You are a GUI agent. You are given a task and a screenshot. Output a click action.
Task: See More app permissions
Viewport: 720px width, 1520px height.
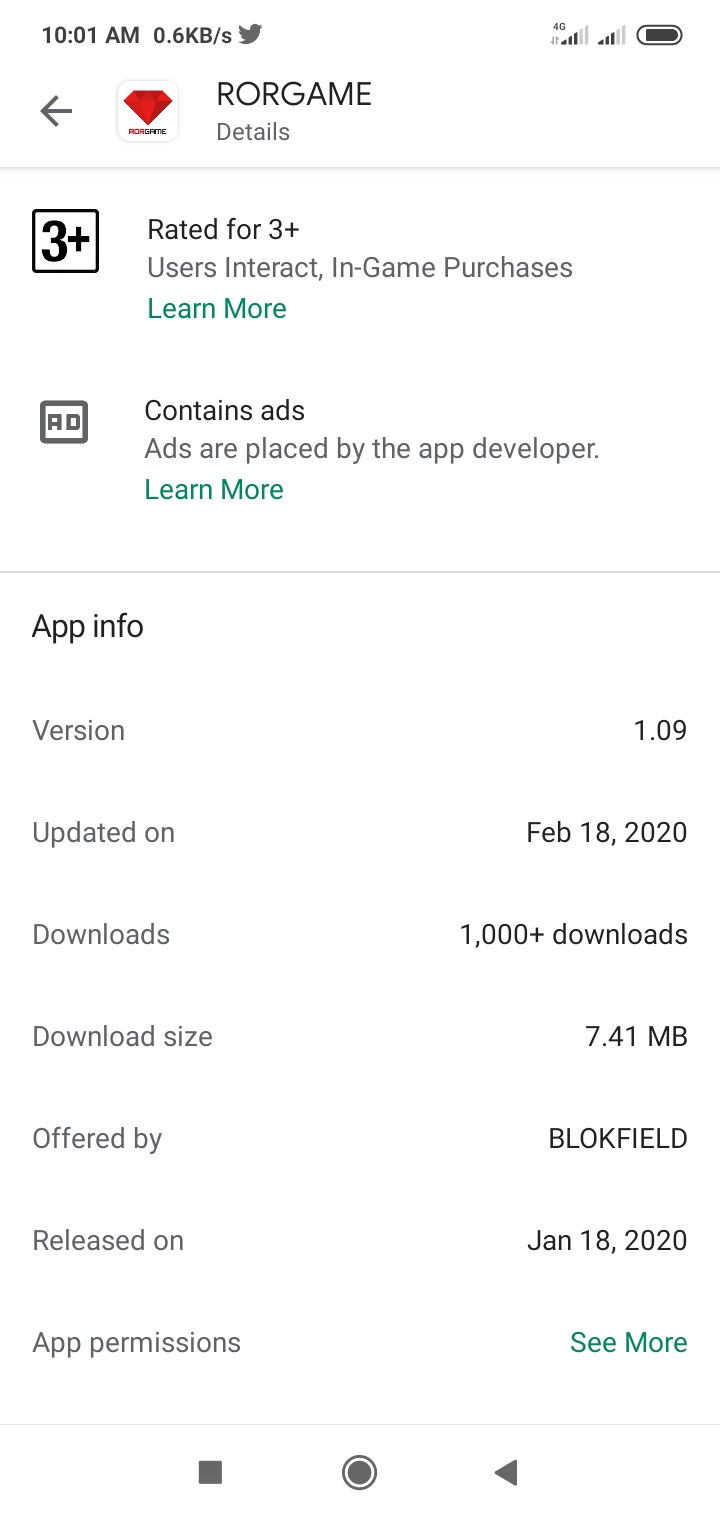tap(628, 1342)
